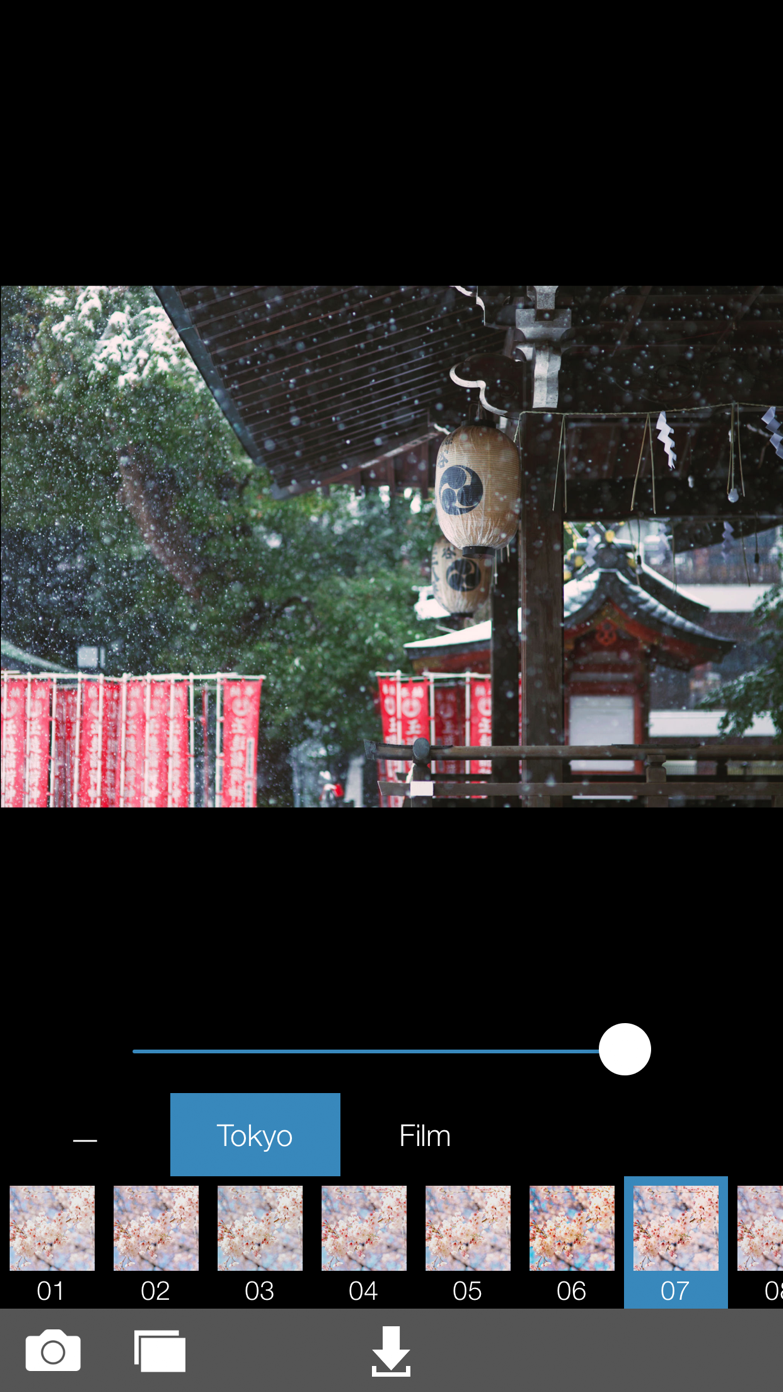Choose the no-filter dash option
The height and width of the screenshot is (1392, 783).
pyautogui.click(x=85, y=1137)
